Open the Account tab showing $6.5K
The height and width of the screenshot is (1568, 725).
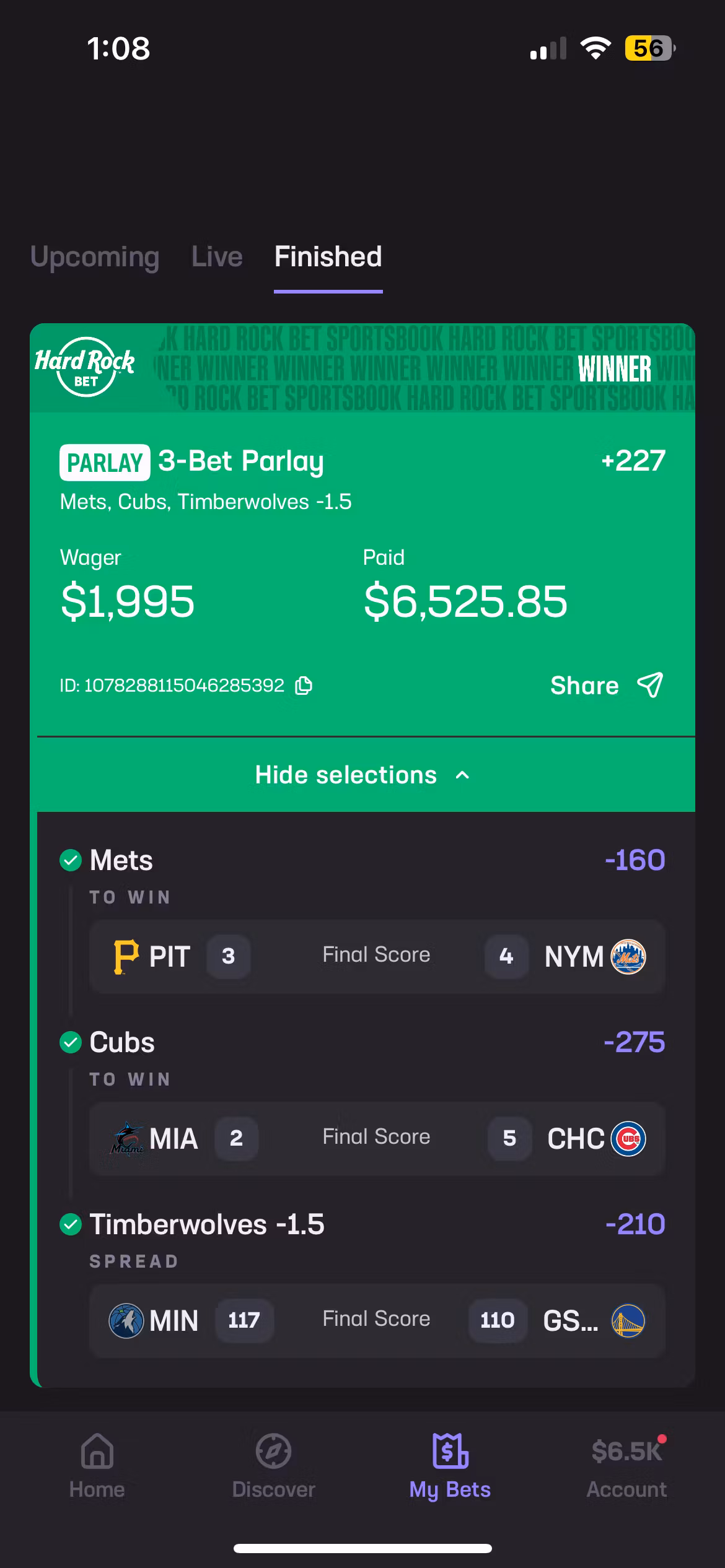[626, 1465]
